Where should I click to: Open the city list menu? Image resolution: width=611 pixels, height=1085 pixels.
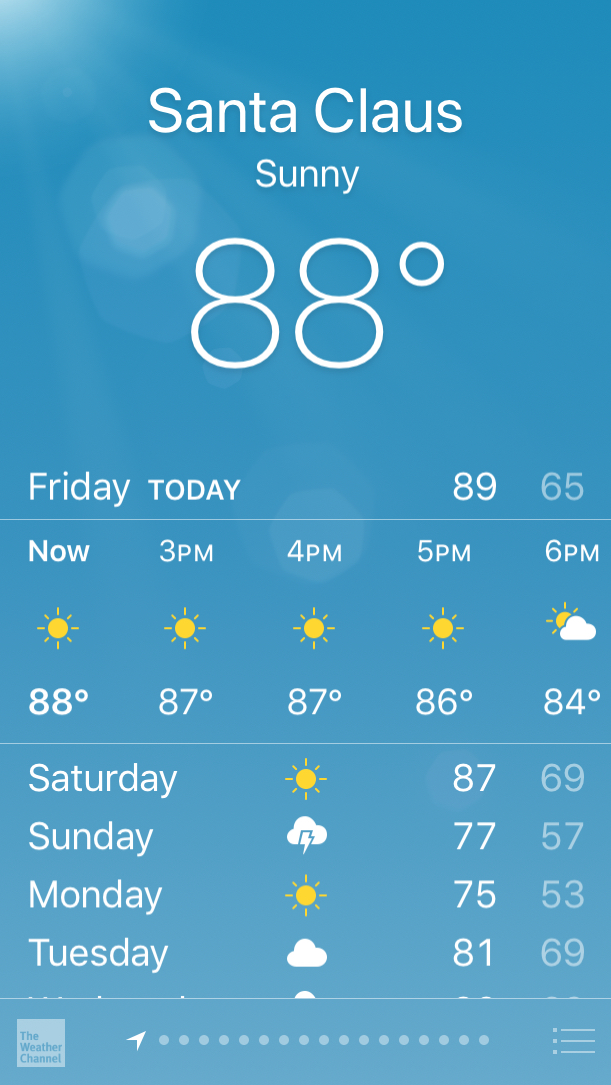pos(574,1041)
